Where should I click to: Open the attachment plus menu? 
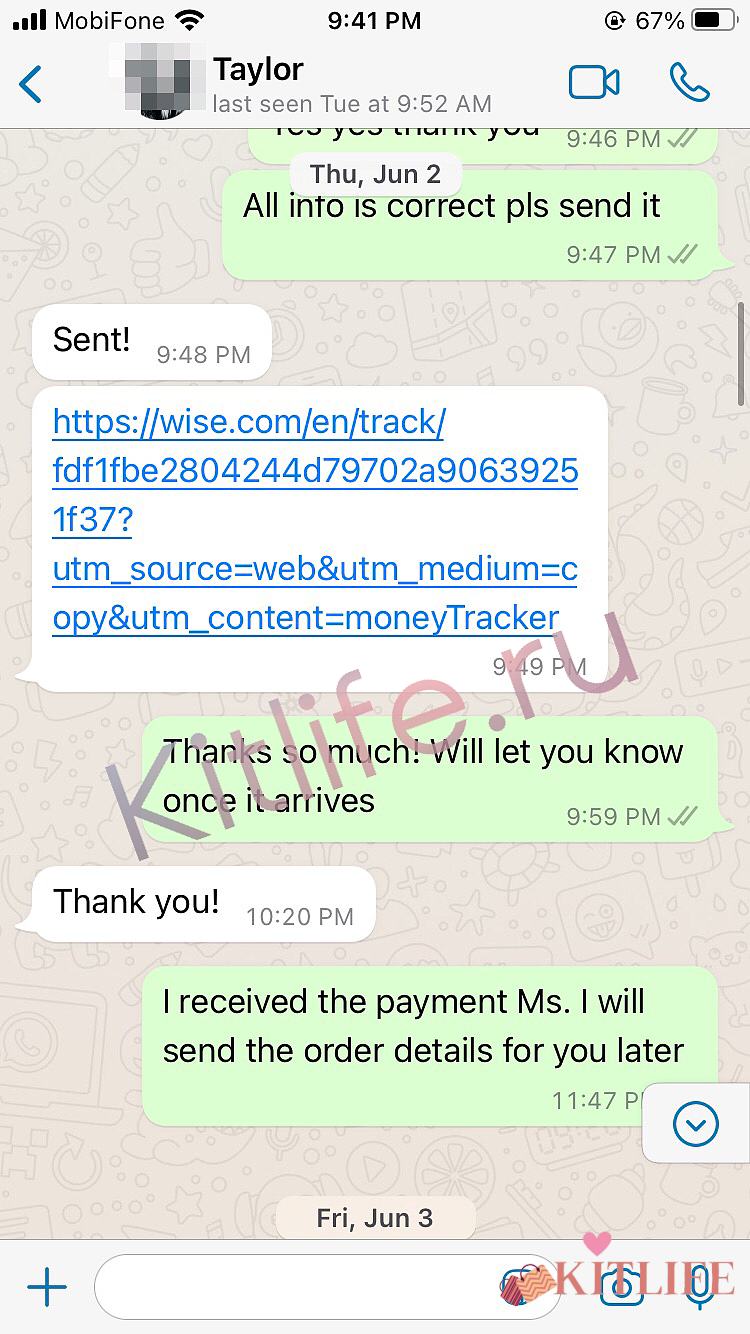46,1287
